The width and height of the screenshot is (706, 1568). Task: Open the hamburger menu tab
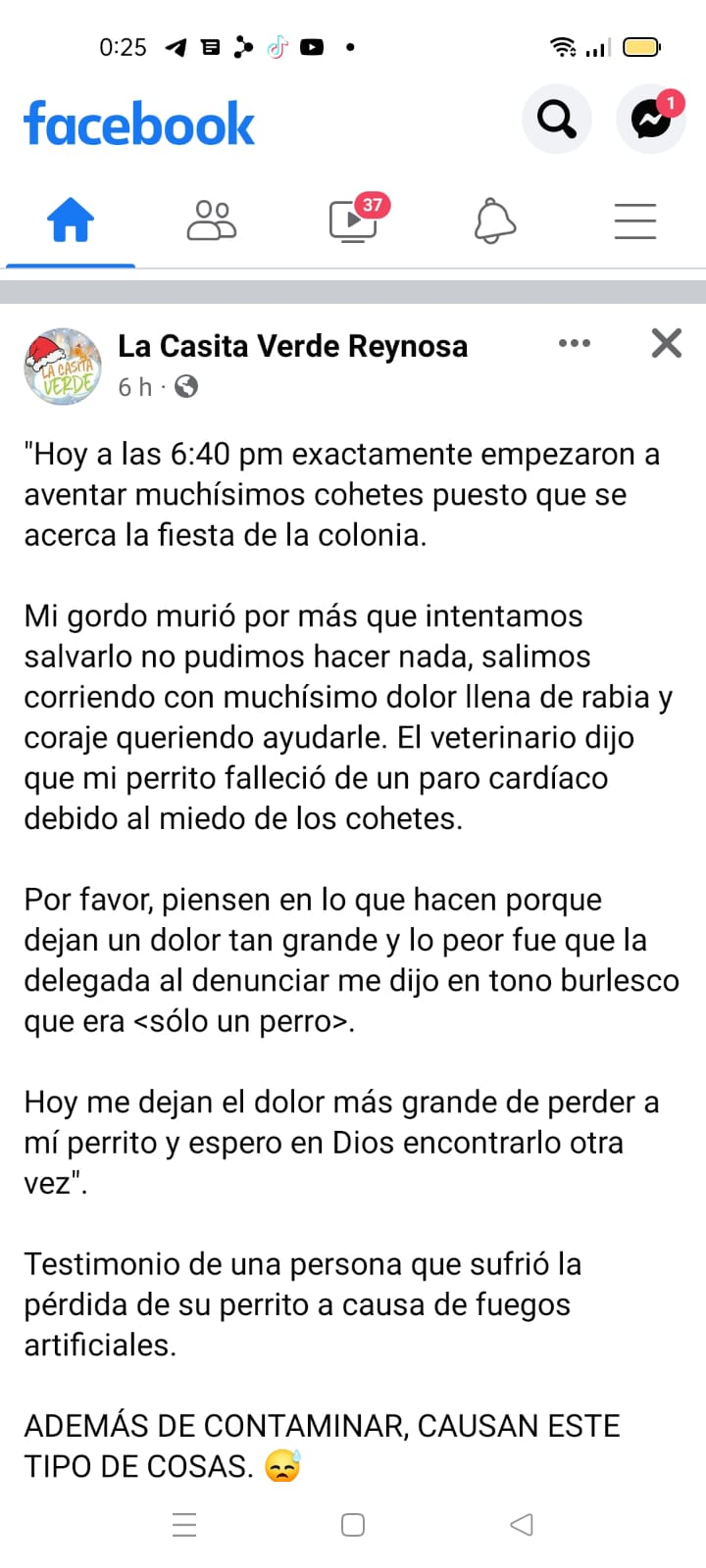click(x=635, y=220)
